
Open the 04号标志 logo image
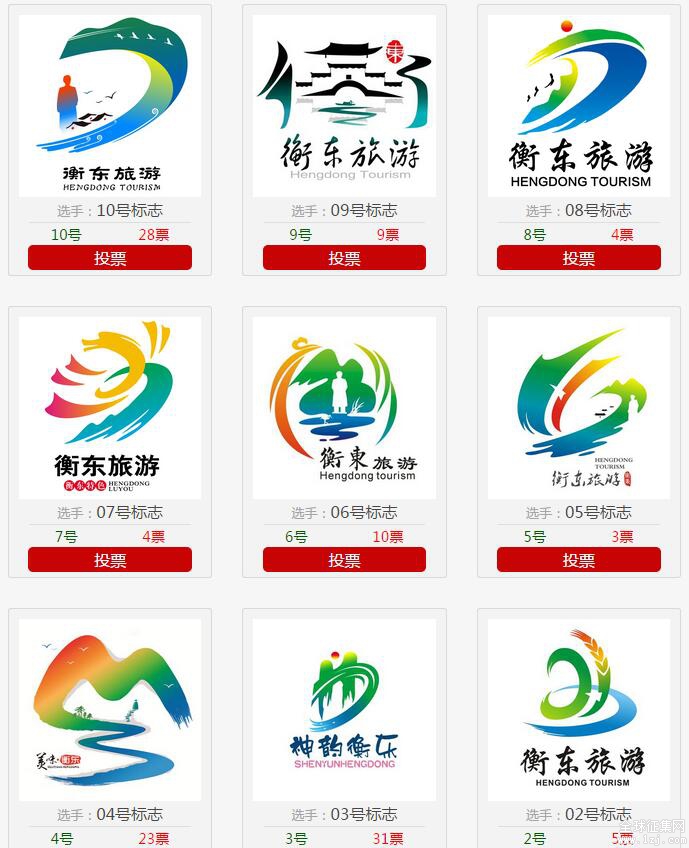coord(110,709)
